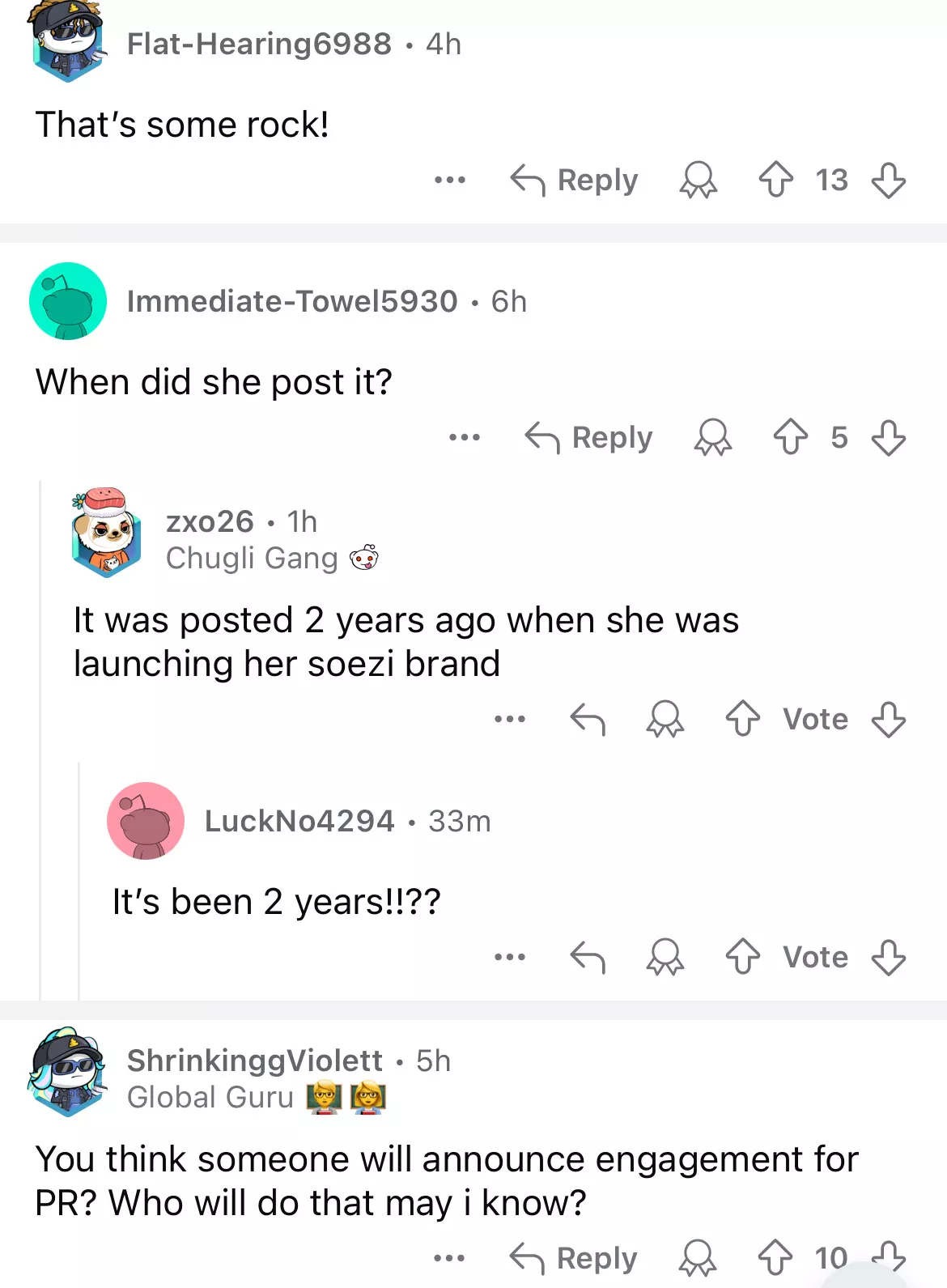Image resolution: width=947 pixels, height=1288 pixels.
Task: Award Immediate-Towel5930's comment
Action: point(712,437)
